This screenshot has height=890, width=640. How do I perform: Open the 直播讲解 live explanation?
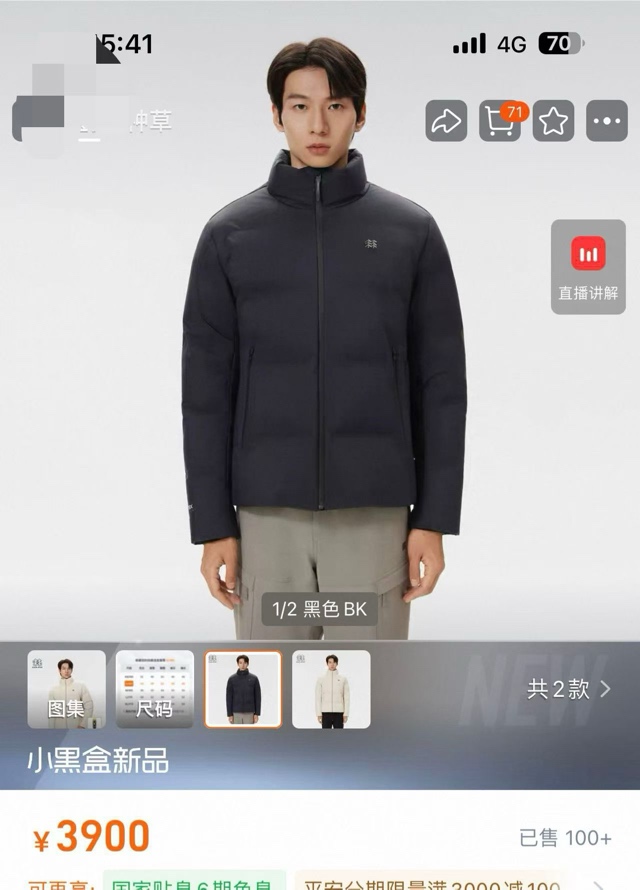(x=588, y=267)
